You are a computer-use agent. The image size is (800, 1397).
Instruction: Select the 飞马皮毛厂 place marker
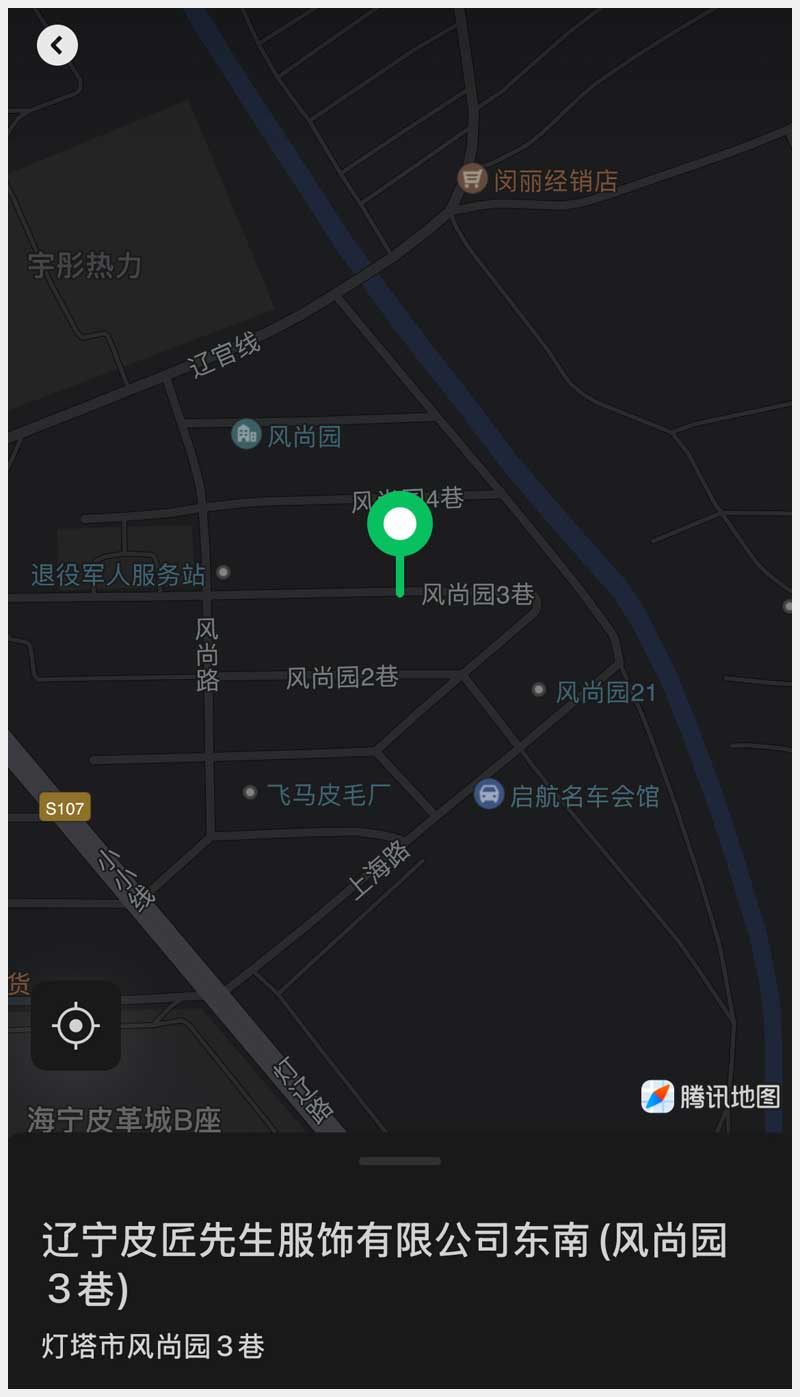point(250,793)
